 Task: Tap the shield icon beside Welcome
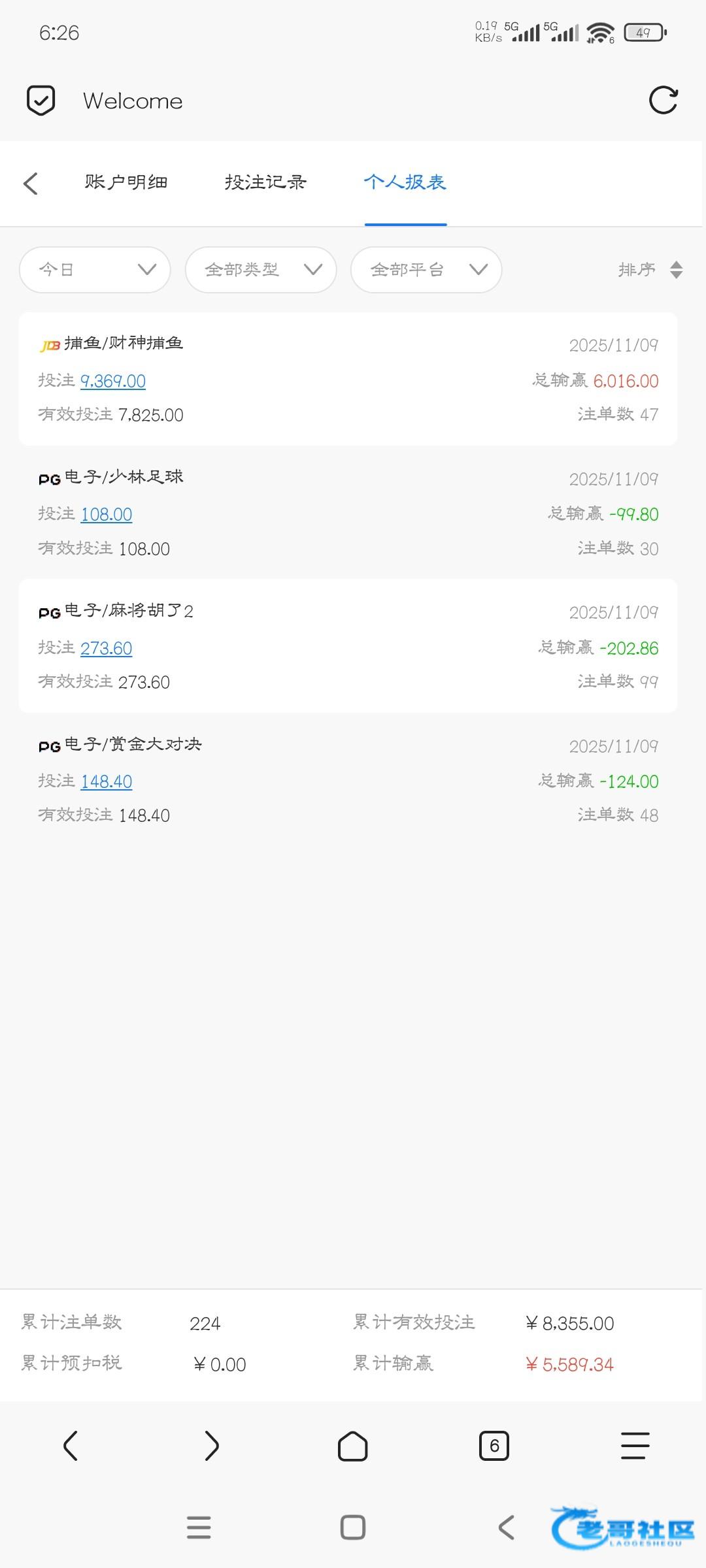[x=41, y=101]
